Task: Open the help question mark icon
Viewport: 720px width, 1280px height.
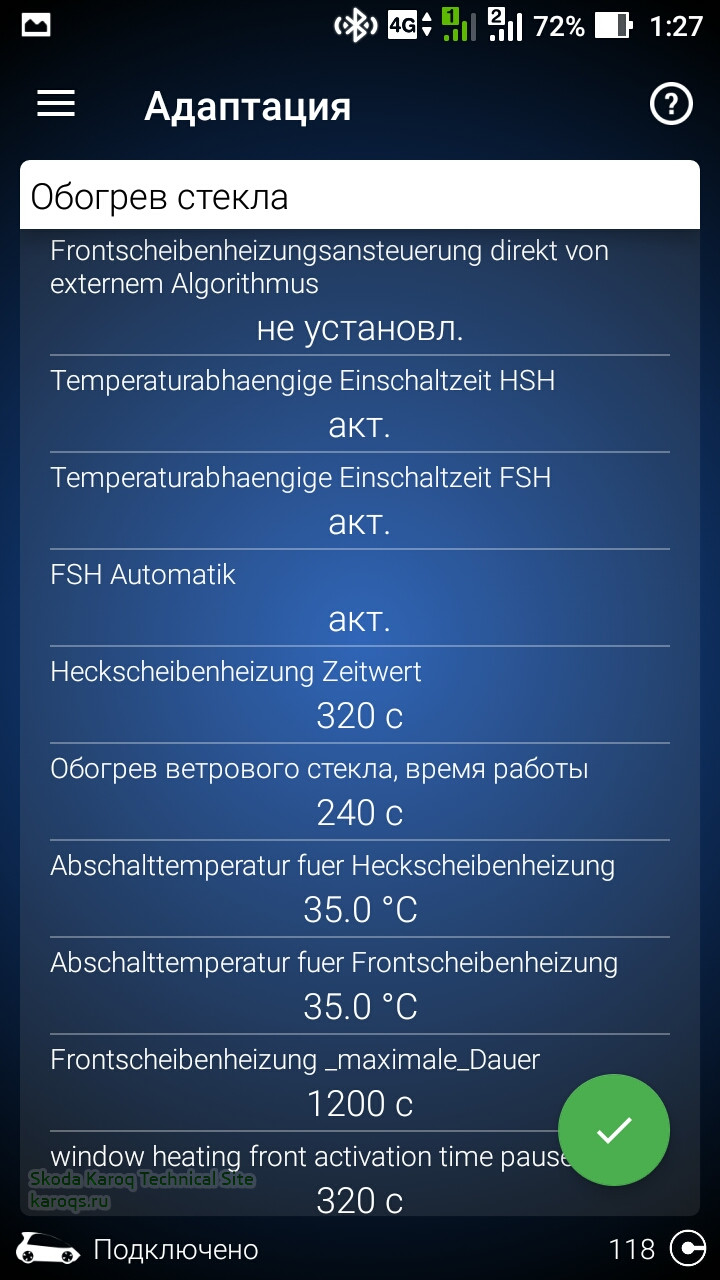Action: 671,104
